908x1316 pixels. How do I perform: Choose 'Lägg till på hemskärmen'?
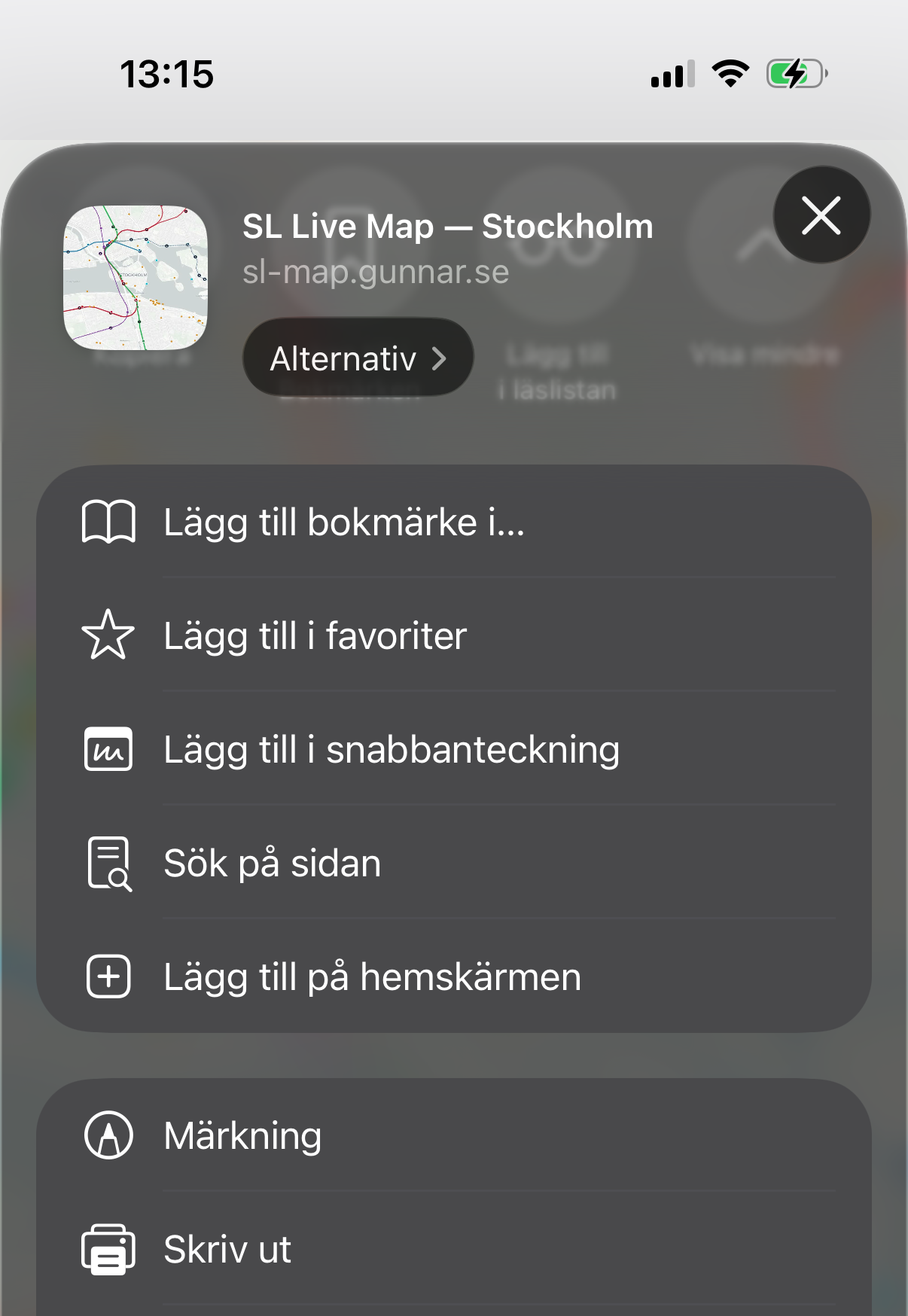[x=372, y=977]
